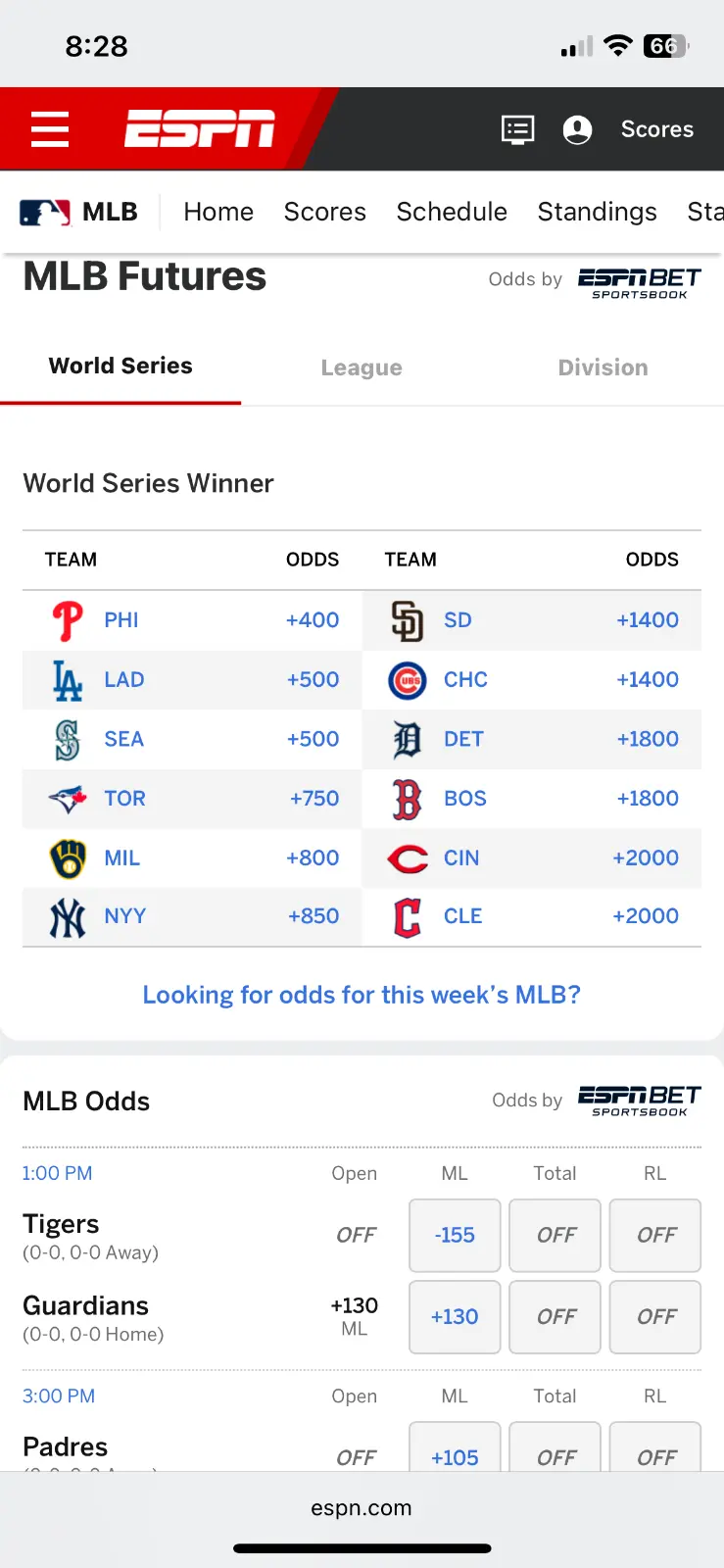Pick Tigers moneyline at -155
The width and height of the screenshot is (724, 1568).
click(x=455, y=1235)
